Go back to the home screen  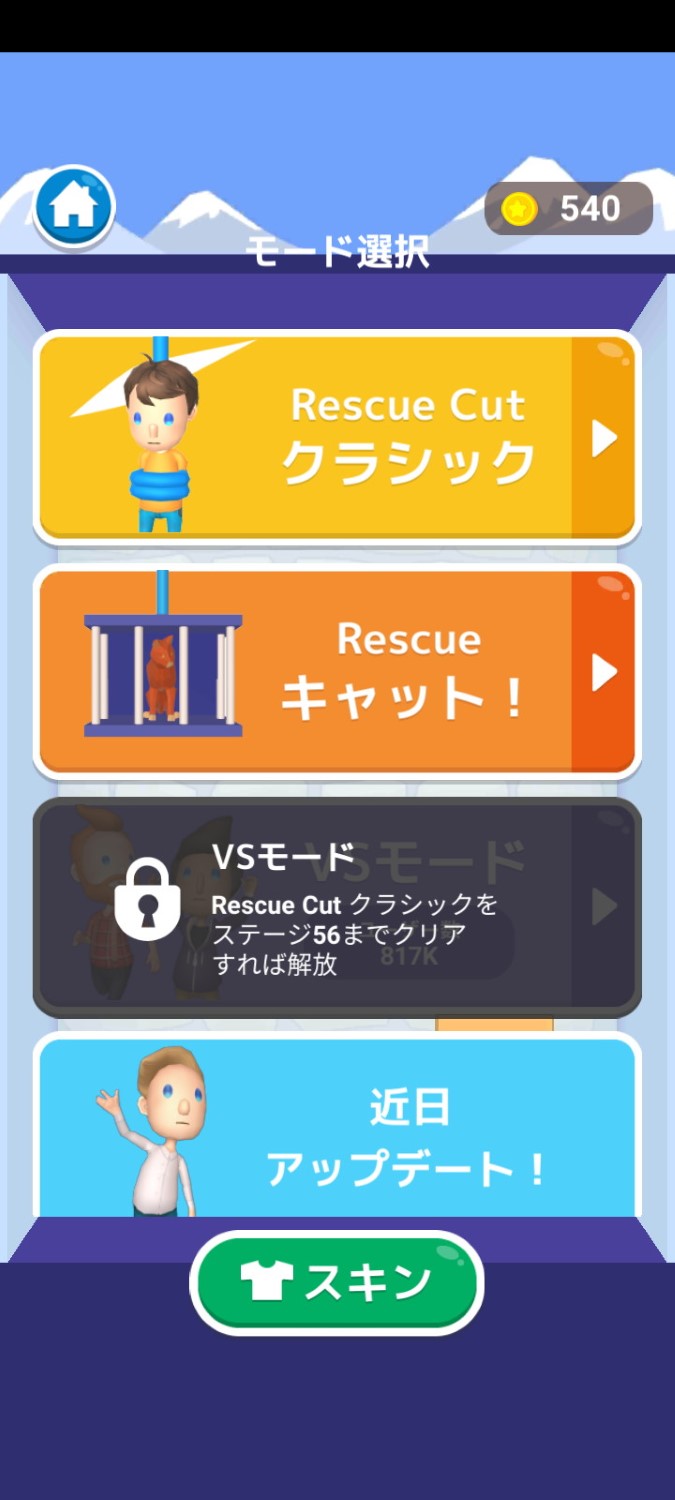click(75, 207)
